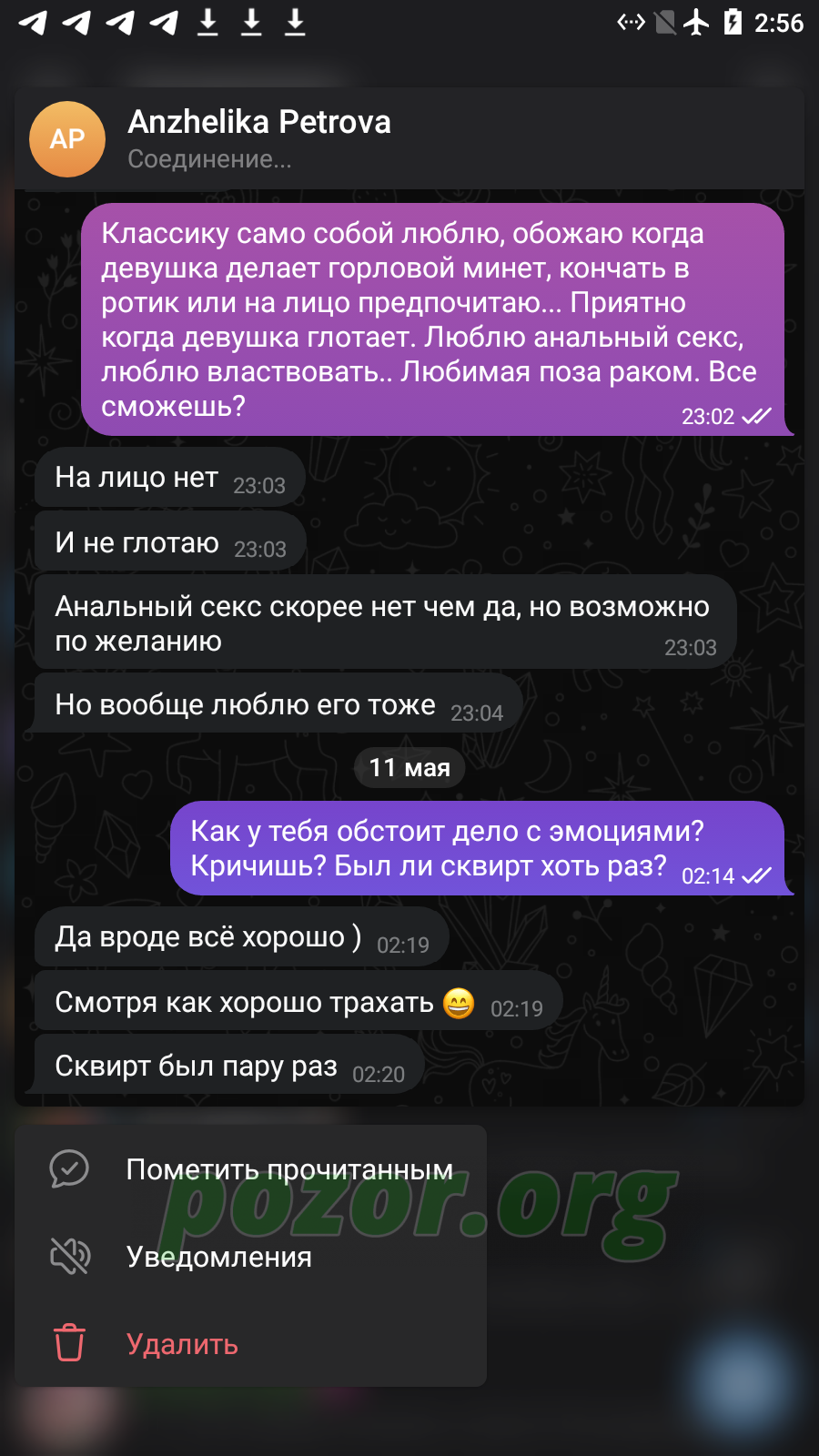
Task: Mark chat as read via Пометить прочитанным
Action: (250, 1169)
